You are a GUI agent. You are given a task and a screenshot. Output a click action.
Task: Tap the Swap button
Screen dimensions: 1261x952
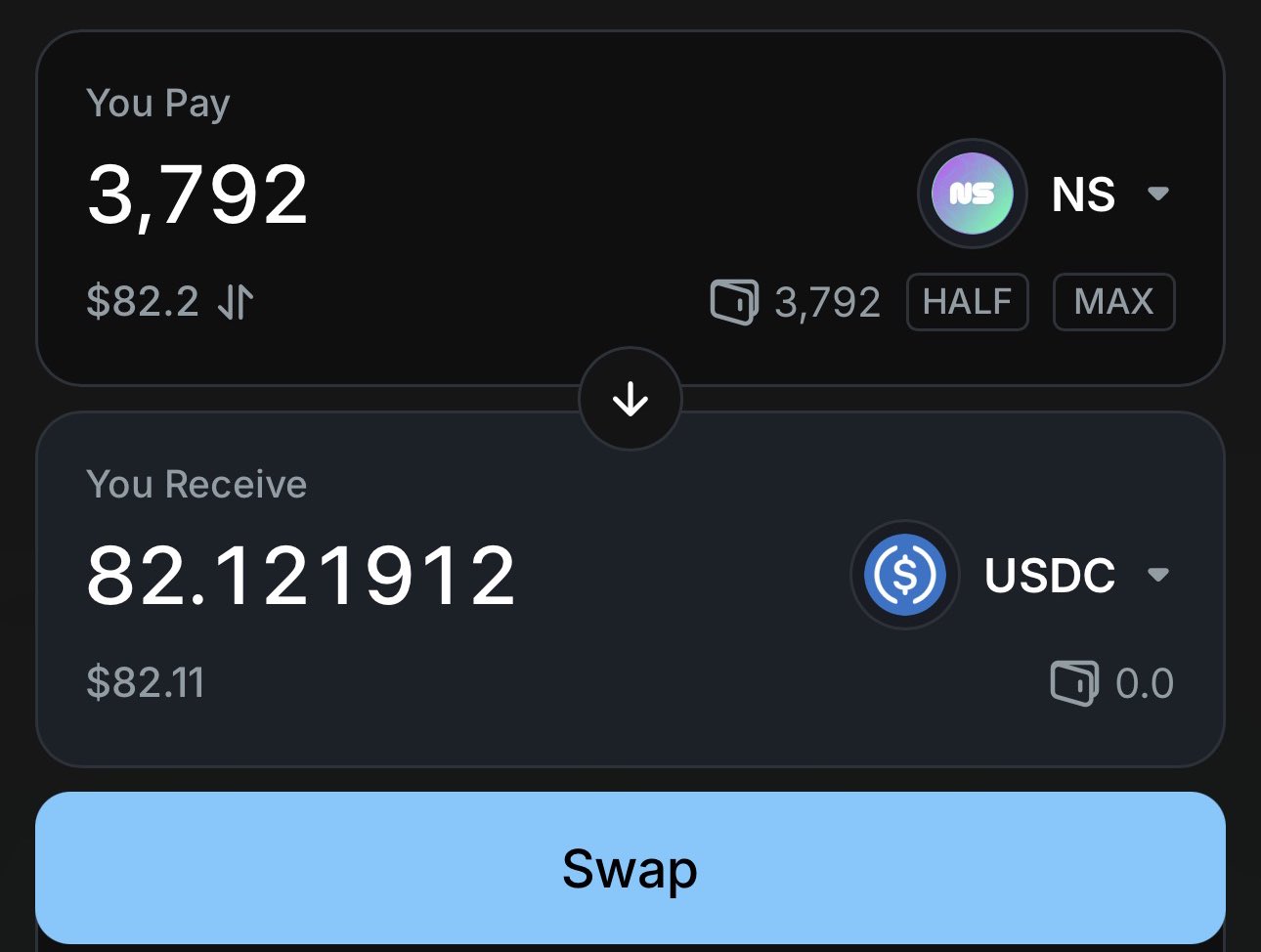(630, 868)
